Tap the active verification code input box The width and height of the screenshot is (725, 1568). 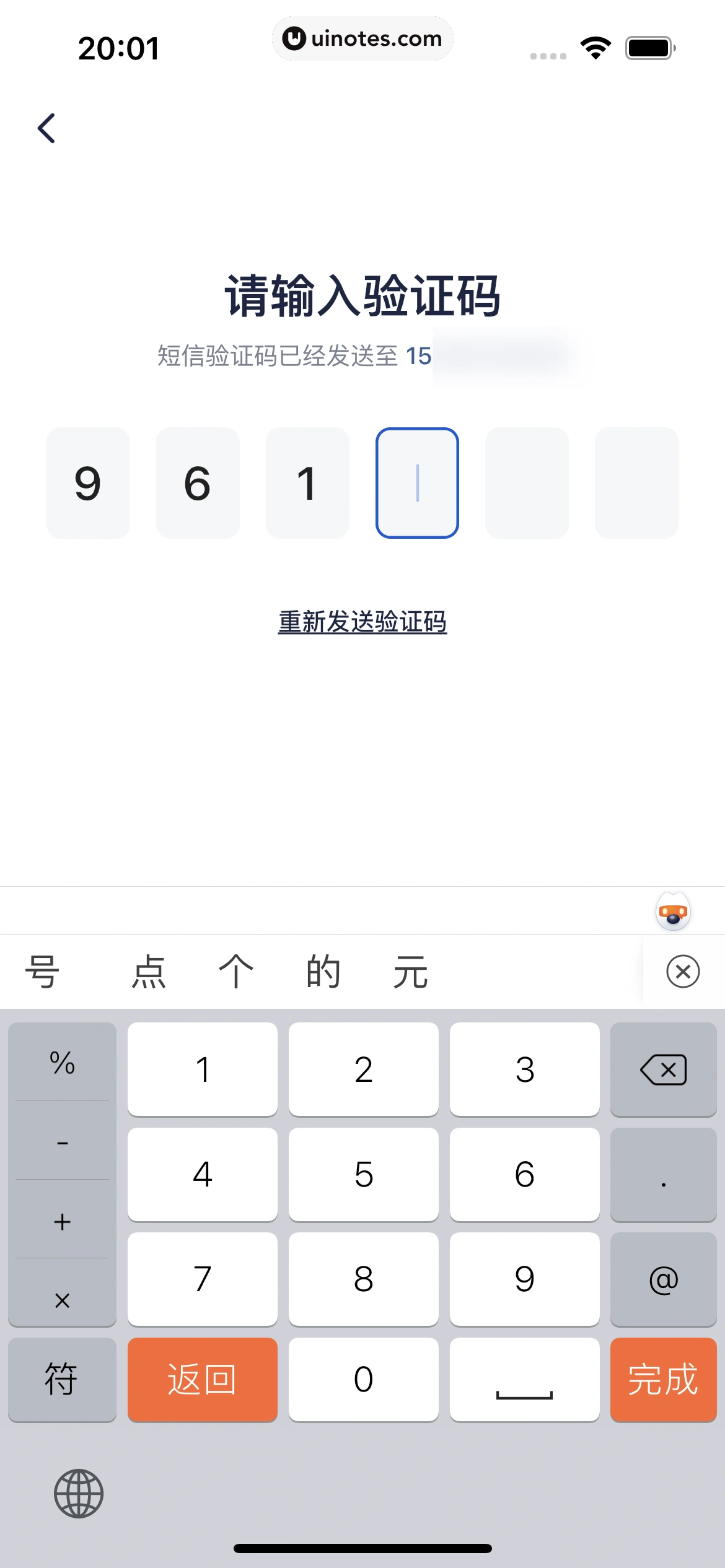coord(417,483)
